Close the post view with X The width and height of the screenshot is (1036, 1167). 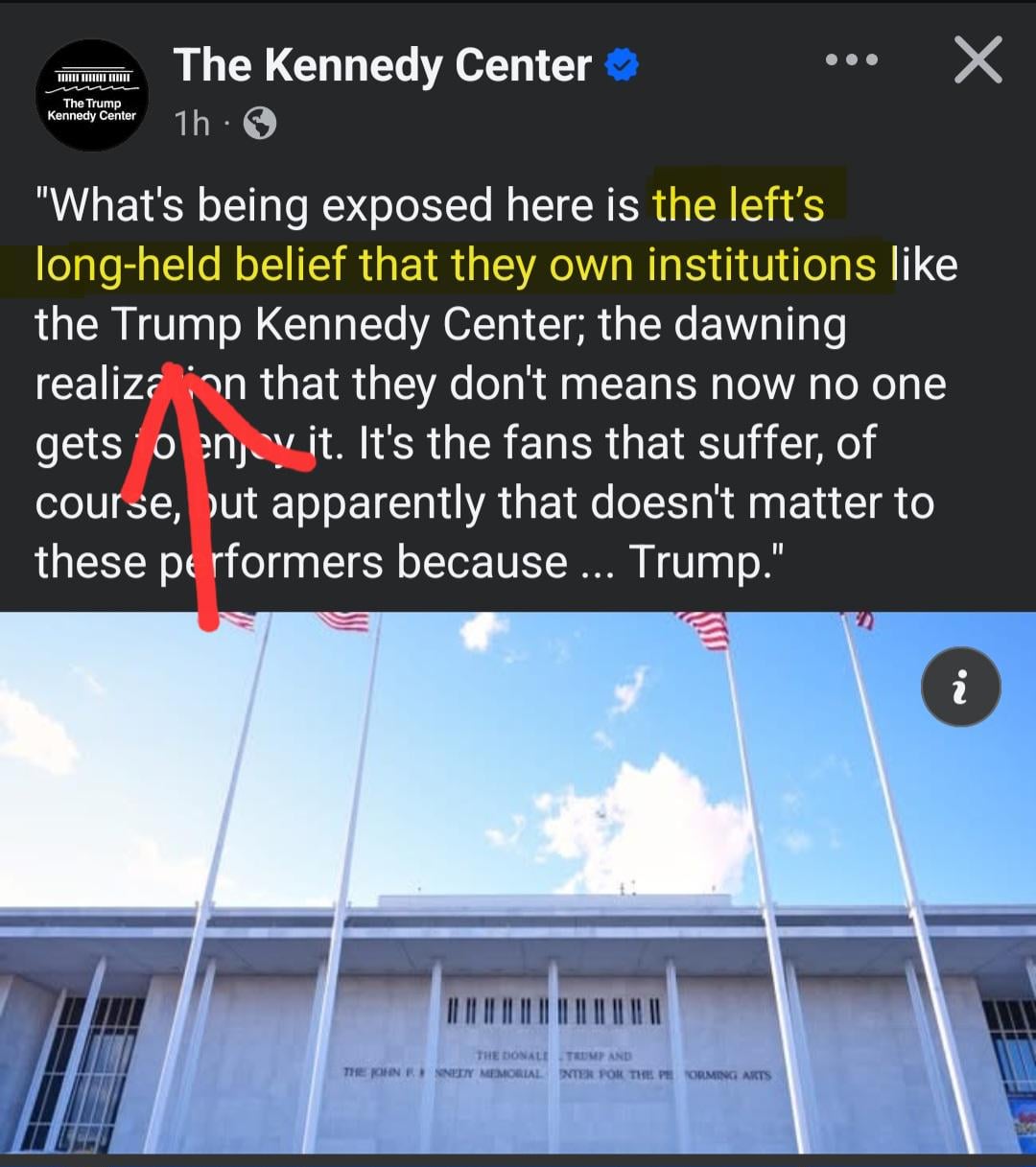coord(977,60)
